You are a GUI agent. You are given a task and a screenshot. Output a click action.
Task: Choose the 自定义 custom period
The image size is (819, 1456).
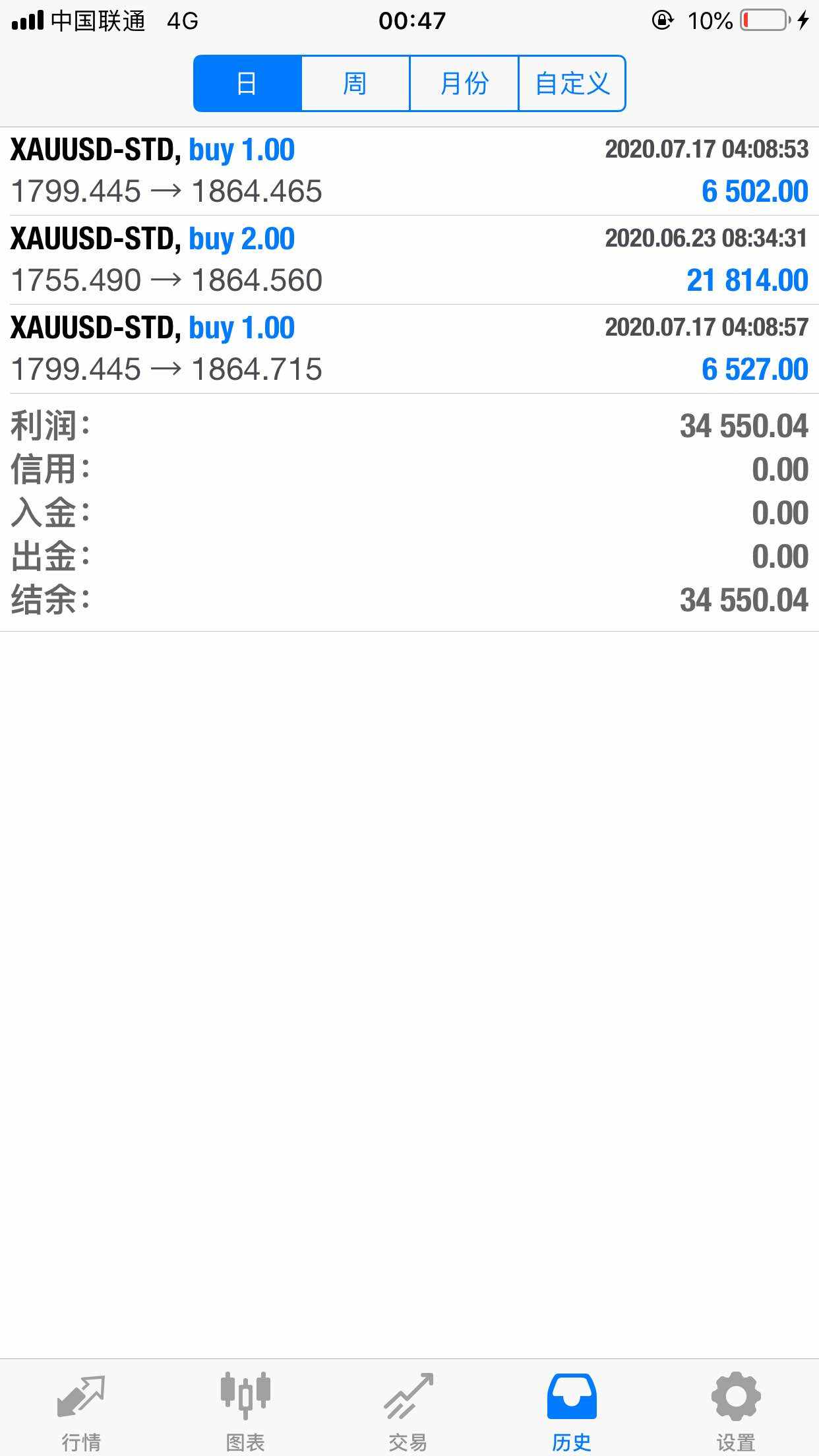point(572,84)
